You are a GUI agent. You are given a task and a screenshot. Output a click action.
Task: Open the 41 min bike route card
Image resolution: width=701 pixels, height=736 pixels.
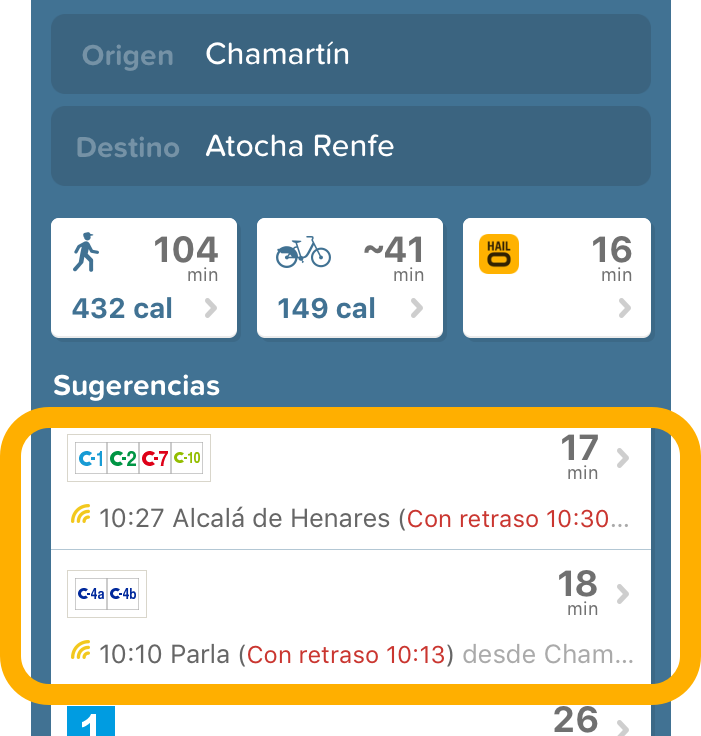(x=350, y=278)
